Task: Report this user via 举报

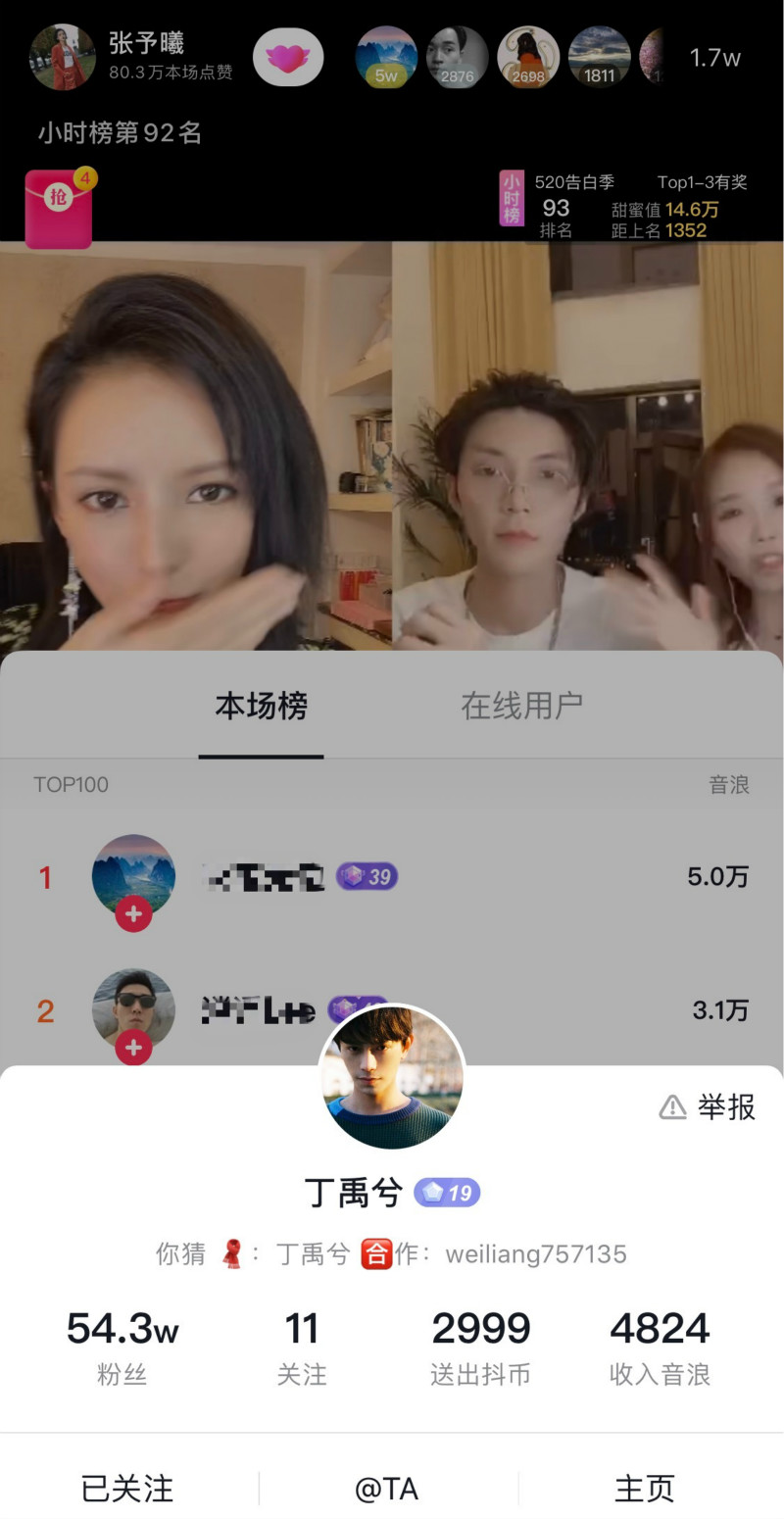Action: pos(708,1107)
